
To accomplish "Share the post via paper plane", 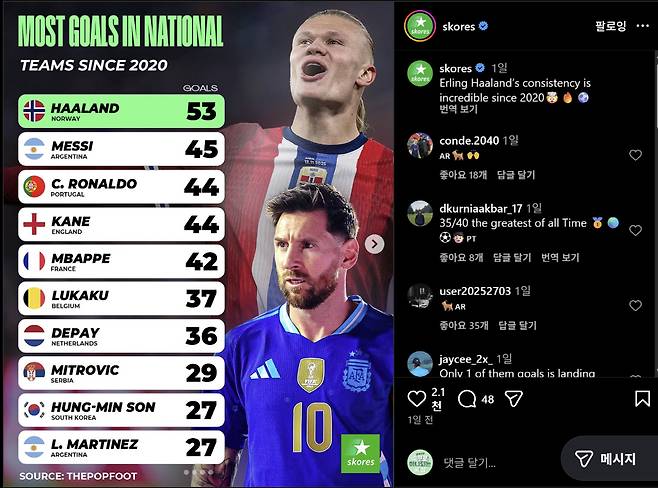I will pos(513,399).
